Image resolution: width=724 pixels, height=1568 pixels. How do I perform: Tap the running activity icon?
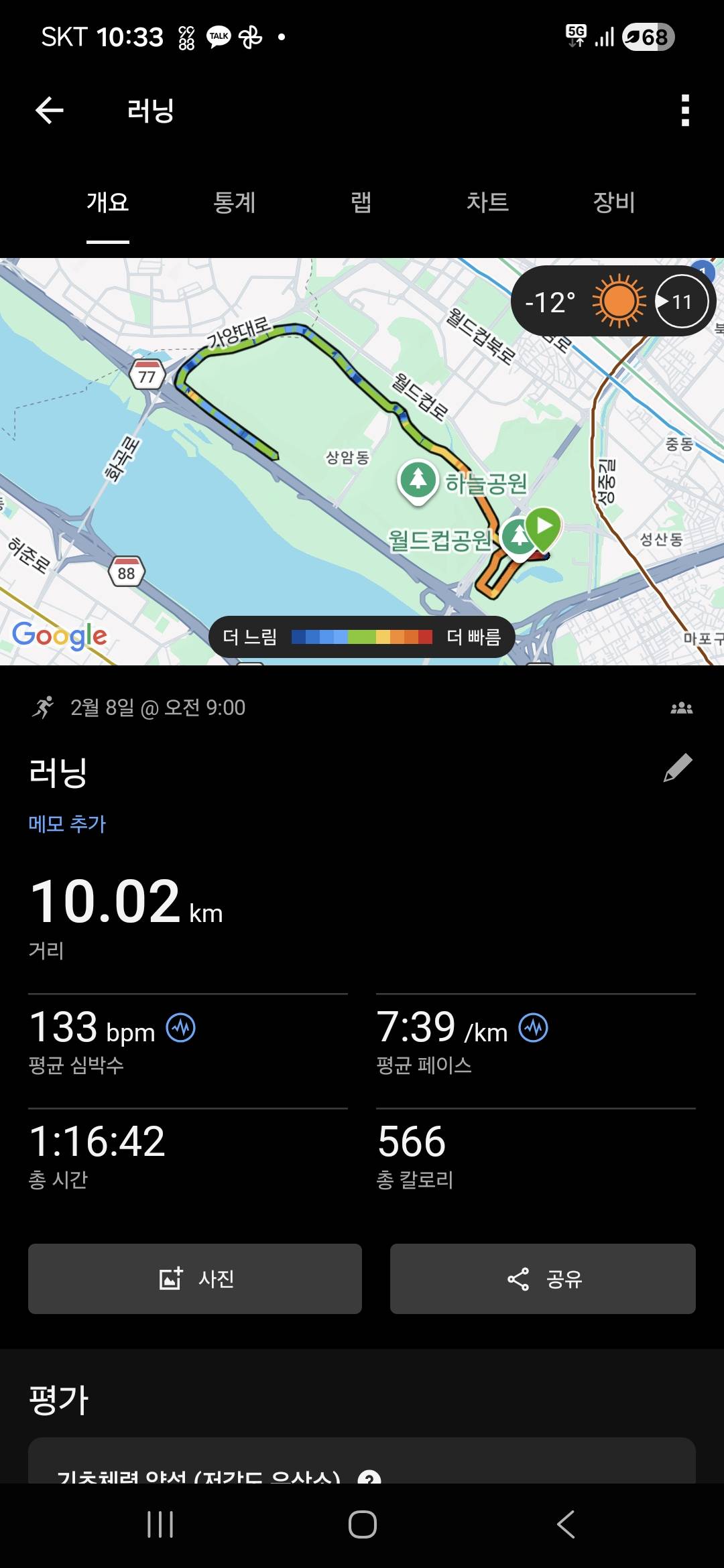[x=44, y=706]
